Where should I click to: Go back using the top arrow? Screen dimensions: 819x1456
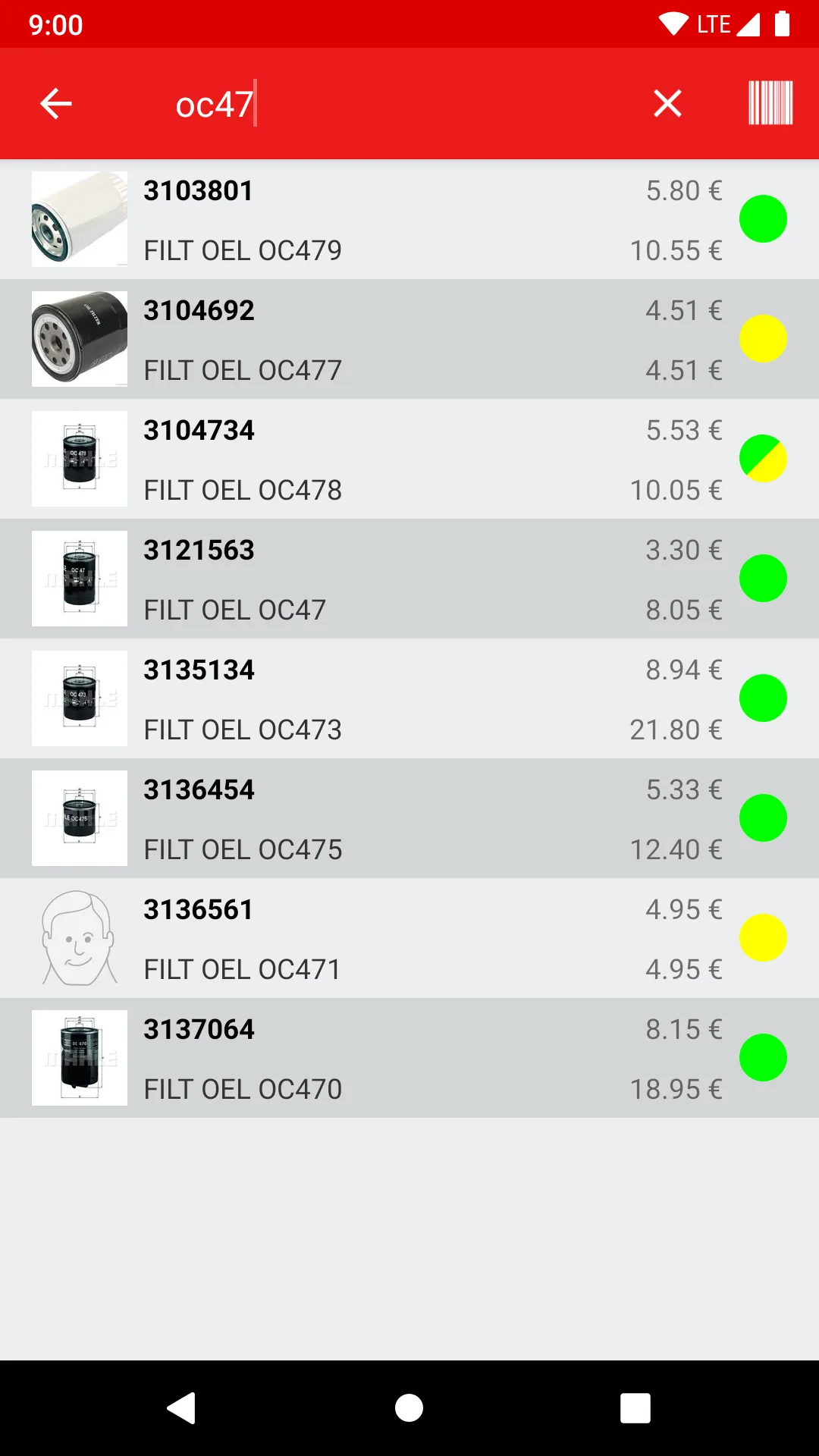pos(56,104)
